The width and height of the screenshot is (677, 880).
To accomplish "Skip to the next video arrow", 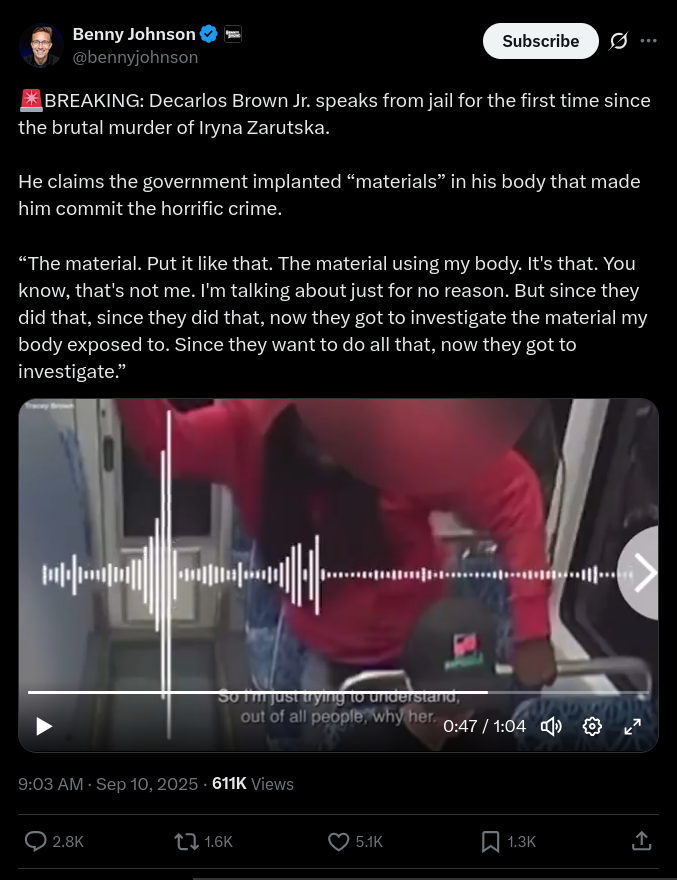I will 645,573.
